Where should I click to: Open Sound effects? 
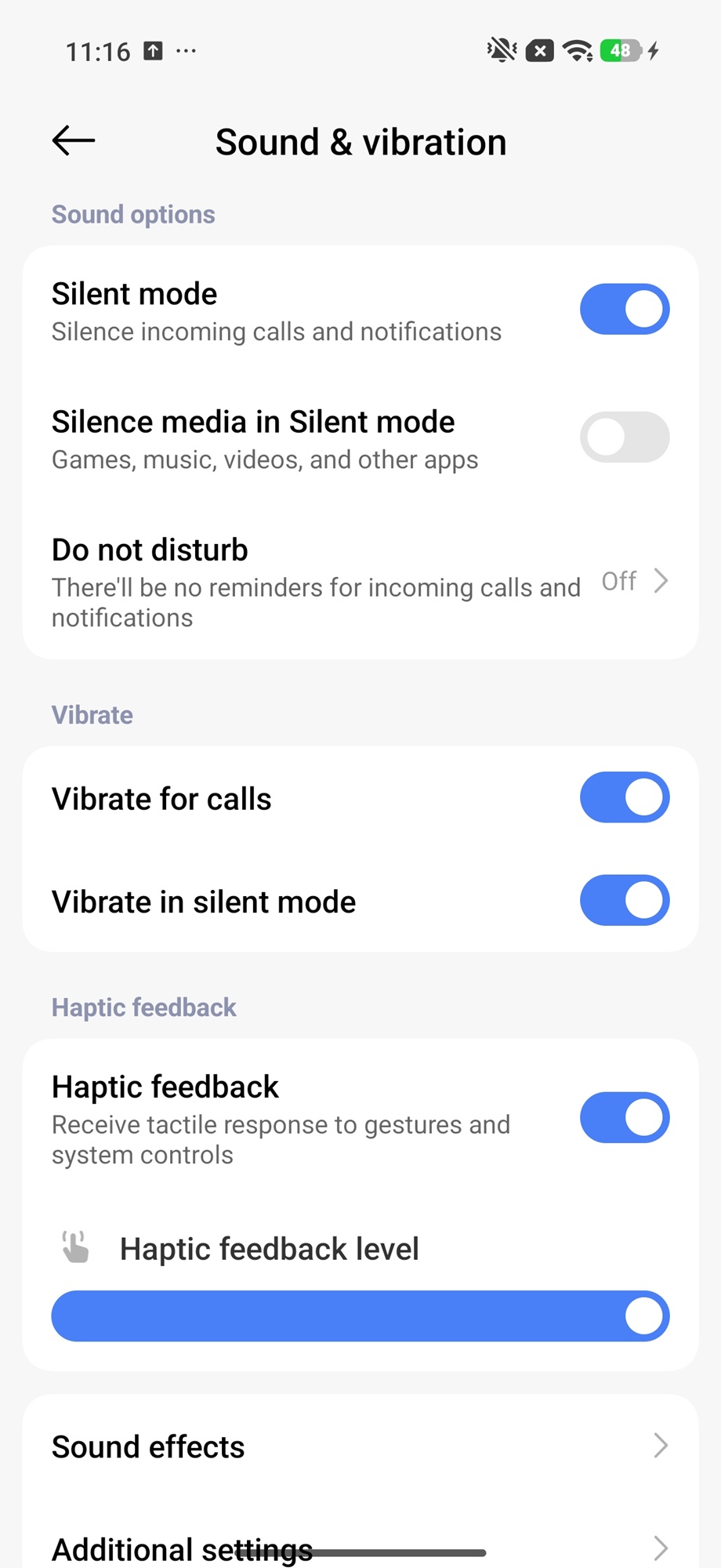(359, 1446)
